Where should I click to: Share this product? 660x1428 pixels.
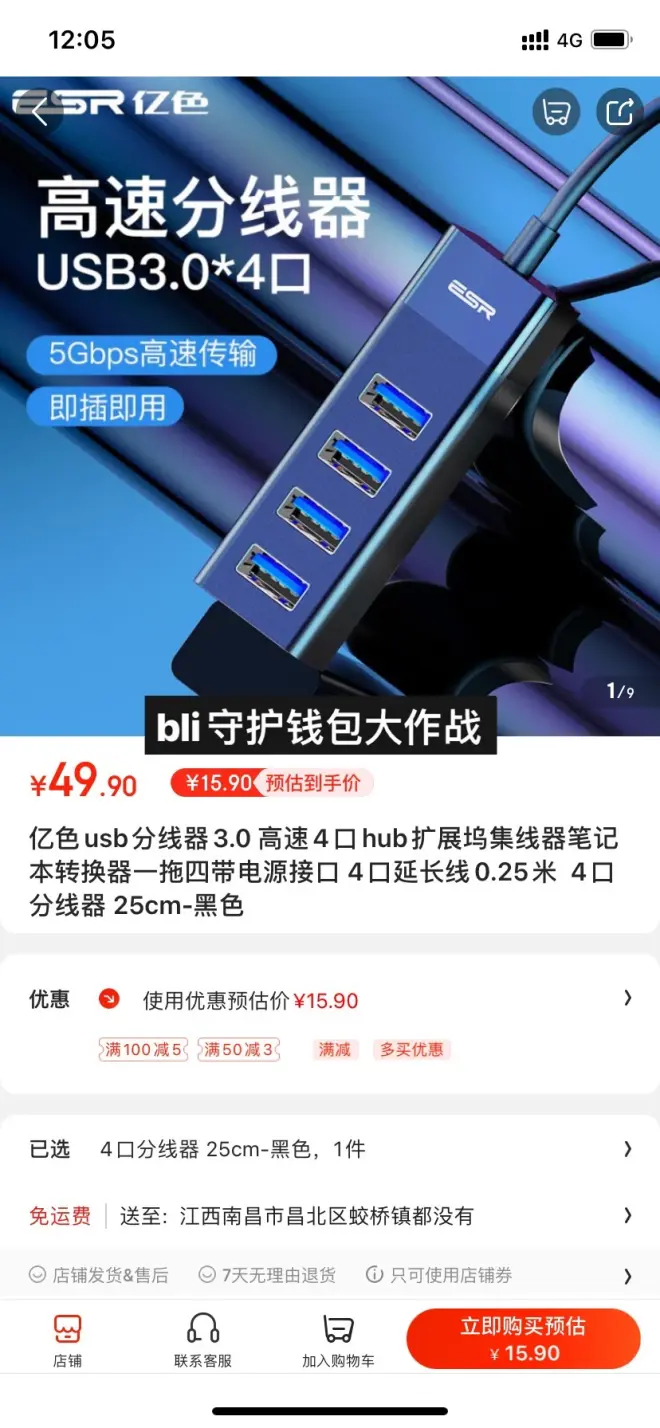pos(619,112)
